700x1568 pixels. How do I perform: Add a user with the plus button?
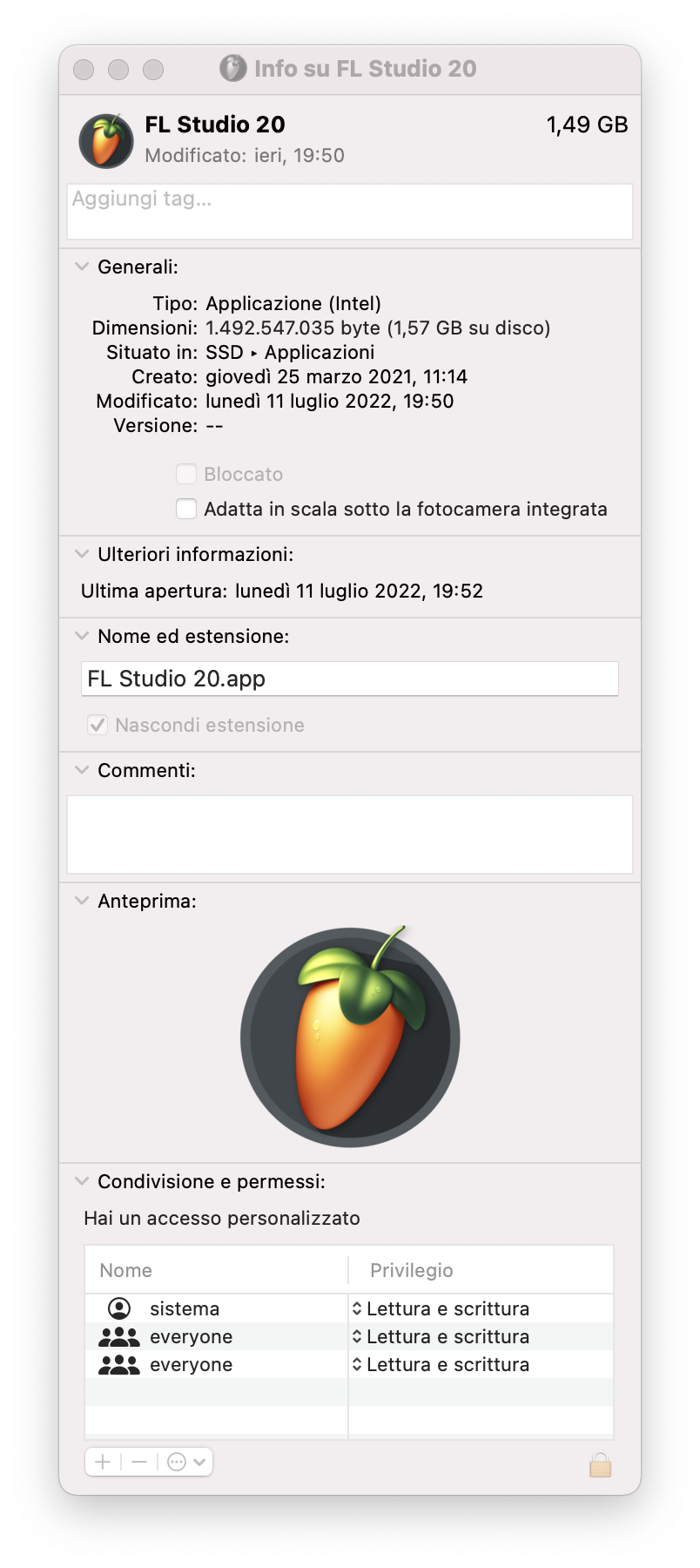(103, 1462)
